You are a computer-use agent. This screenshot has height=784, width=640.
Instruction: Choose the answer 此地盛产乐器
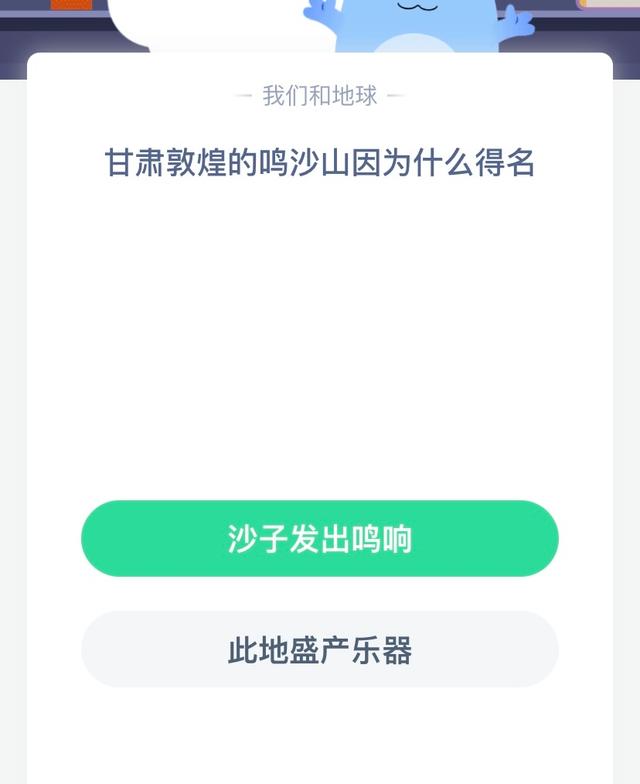tap(319, 650)
